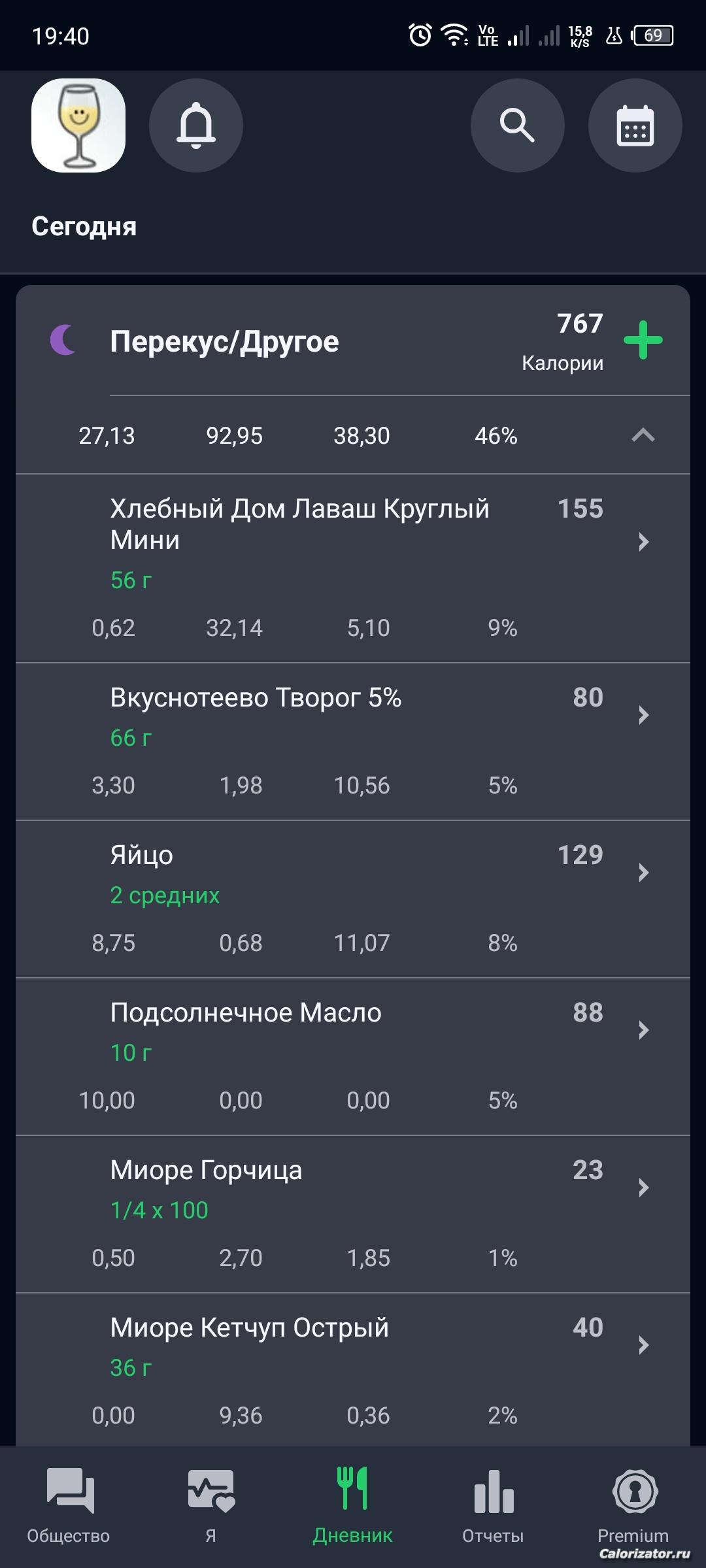Collapse the Перекус/Другое meal section
Image resolution: width=706 pixels, height=1568 pixels.
coord(643,435)
